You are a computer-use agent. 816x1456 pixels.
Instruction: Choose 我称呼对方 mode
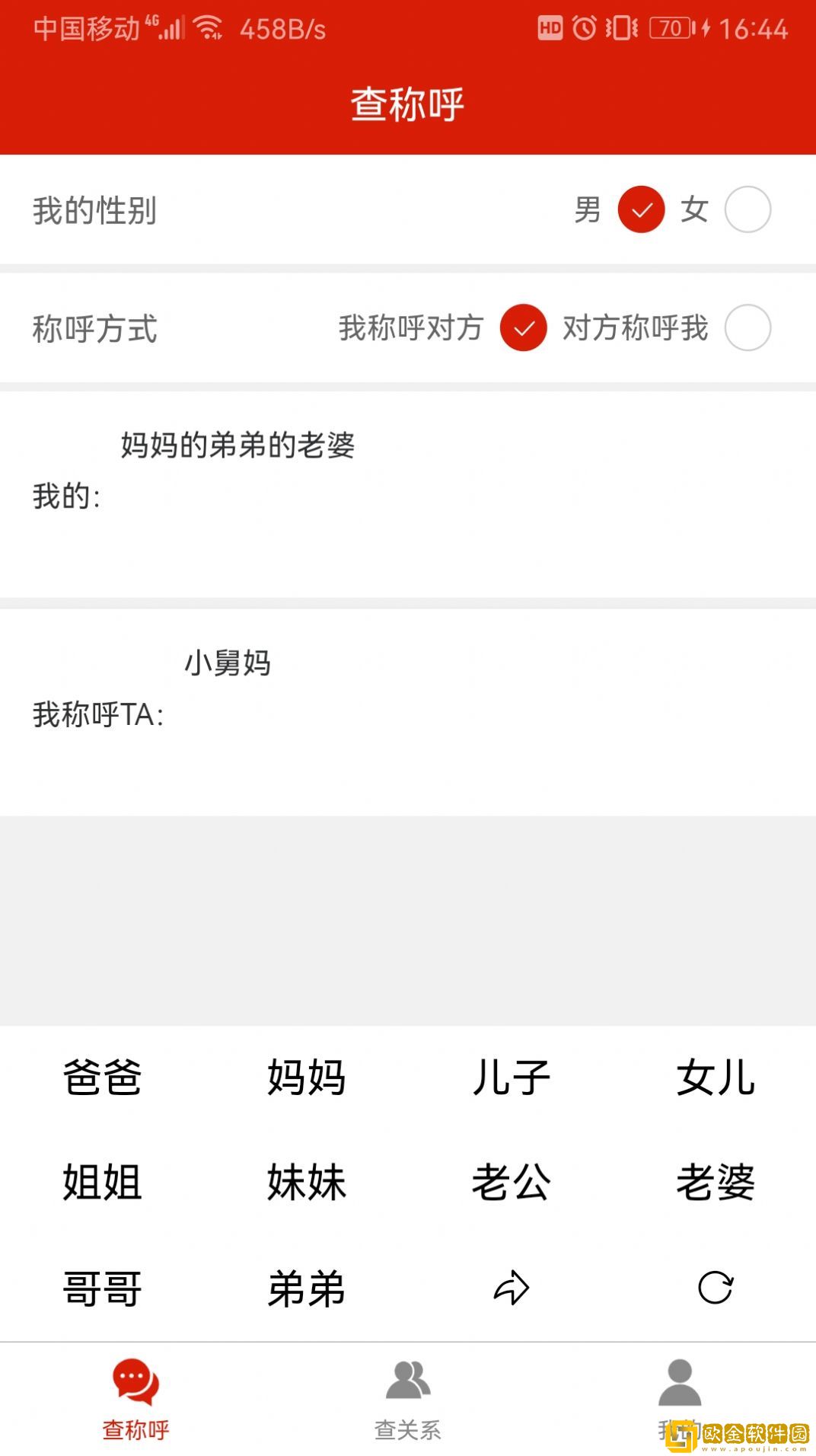click(523, 327)
